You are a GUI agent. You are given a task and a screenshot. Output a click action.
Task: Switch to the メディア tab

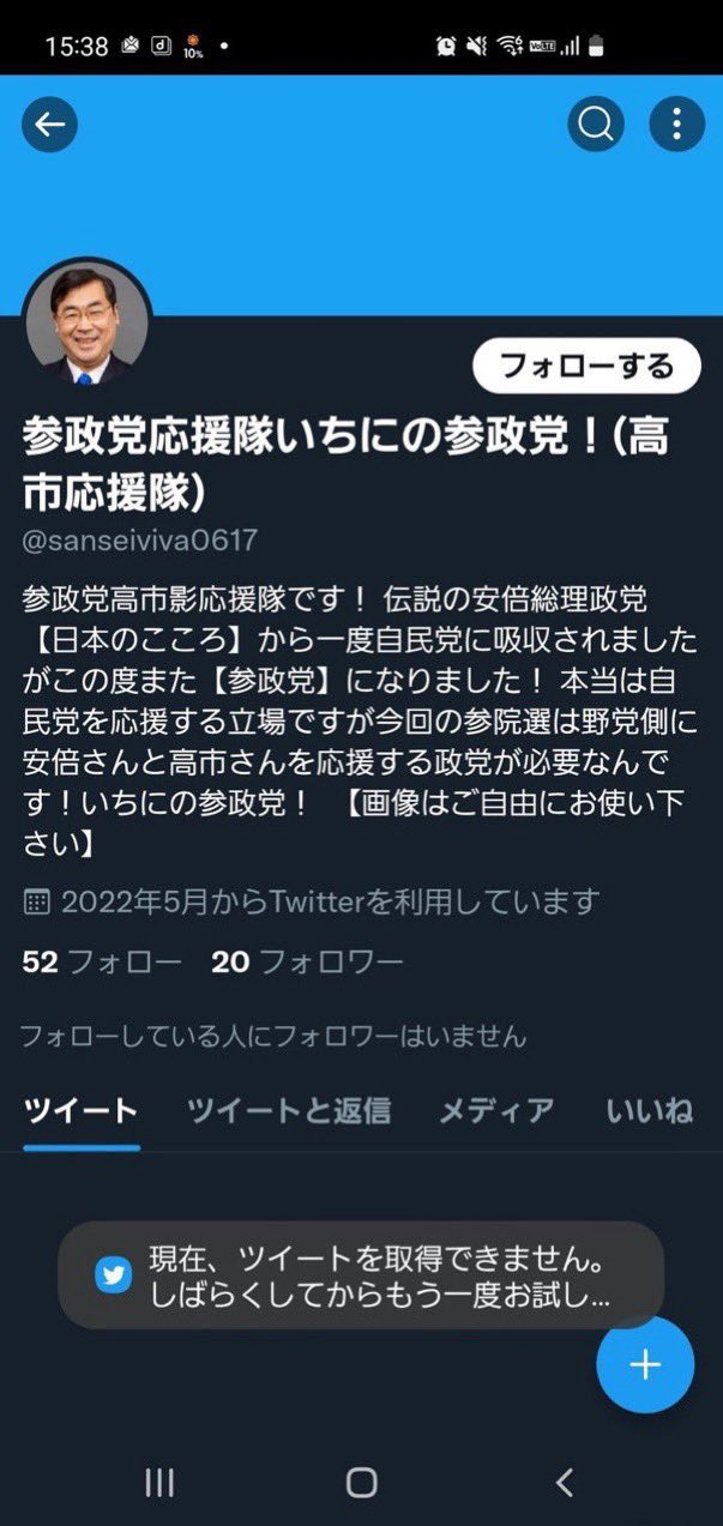[497, 1110]
